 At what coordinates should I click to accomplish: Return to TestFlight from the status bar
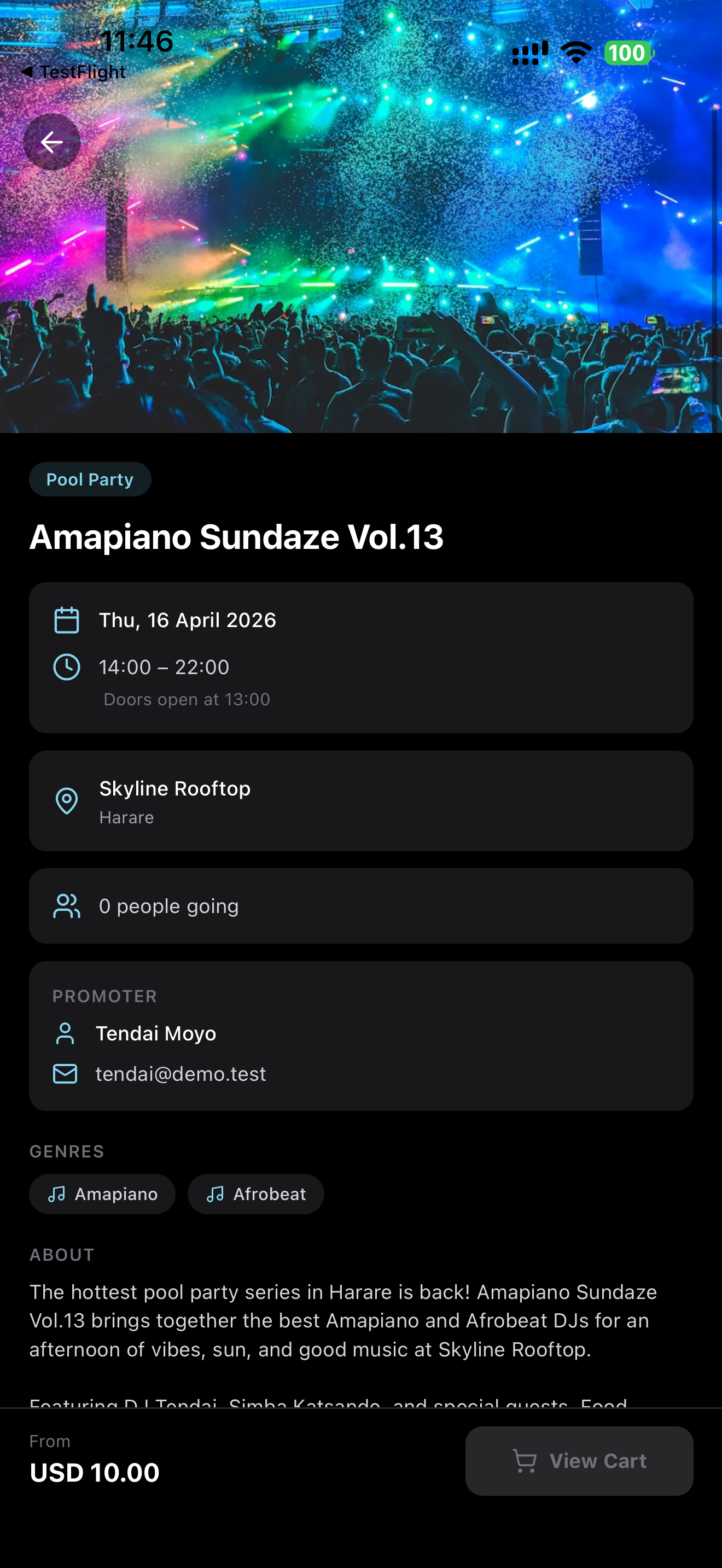pos(74,72)
